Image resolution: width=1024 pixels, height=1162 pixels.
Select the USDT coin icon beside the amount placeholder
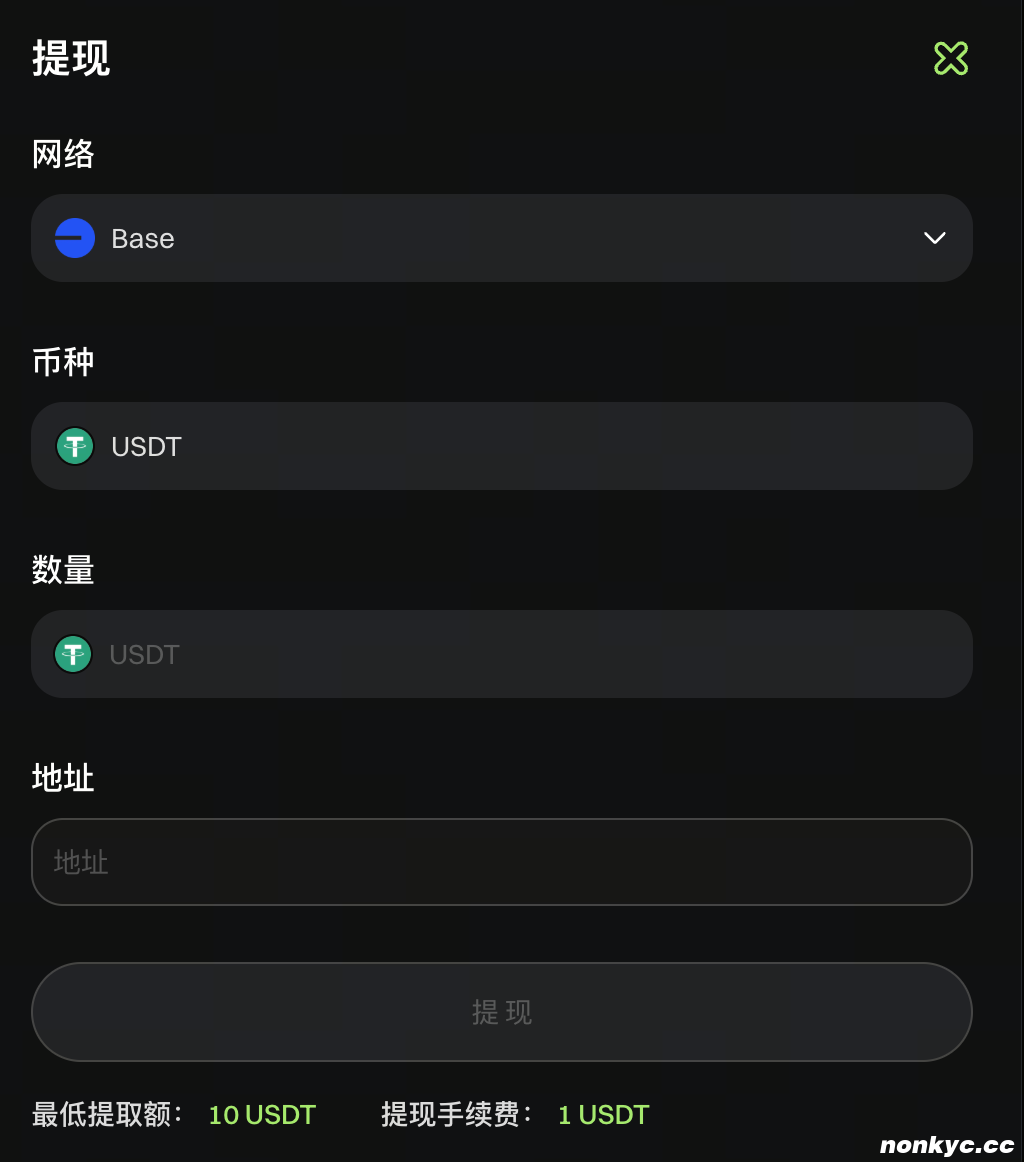point(74,654)
